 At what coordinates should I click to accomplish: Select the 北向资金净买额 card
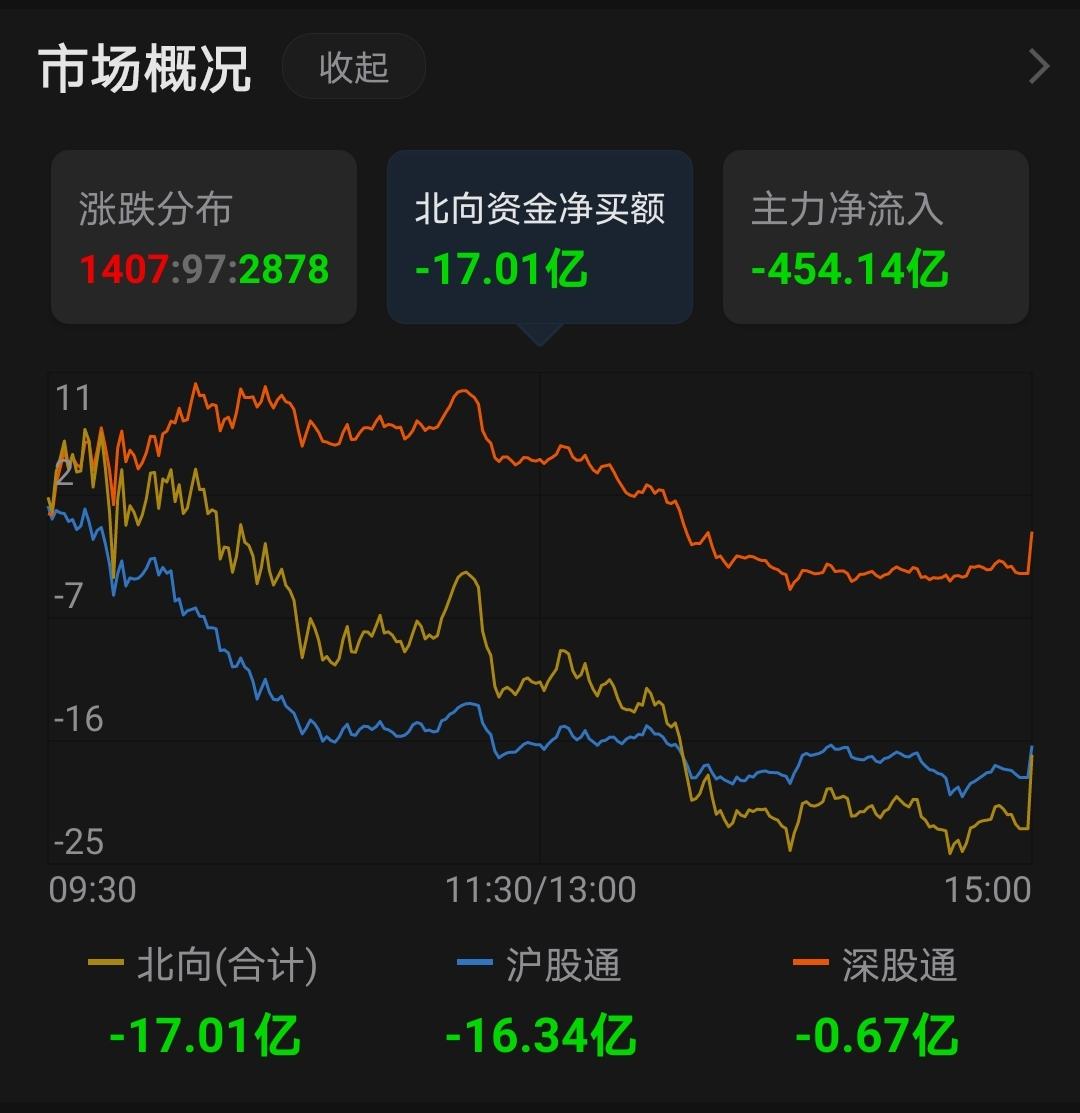pyautogui.click(x=540, y=237)
